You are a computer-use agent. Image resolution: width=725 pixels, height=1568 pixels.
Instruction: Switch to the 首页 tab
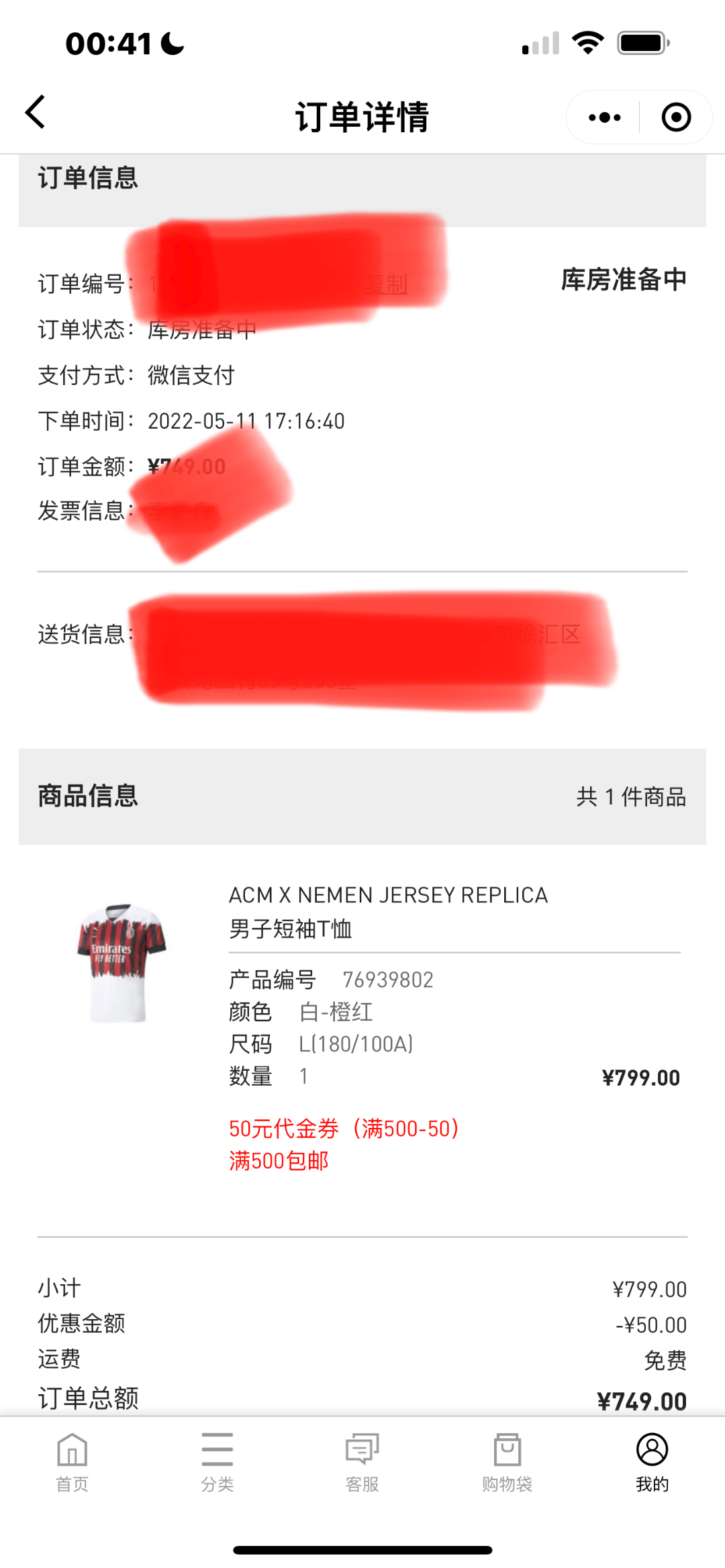click(x=72, y=1463)
